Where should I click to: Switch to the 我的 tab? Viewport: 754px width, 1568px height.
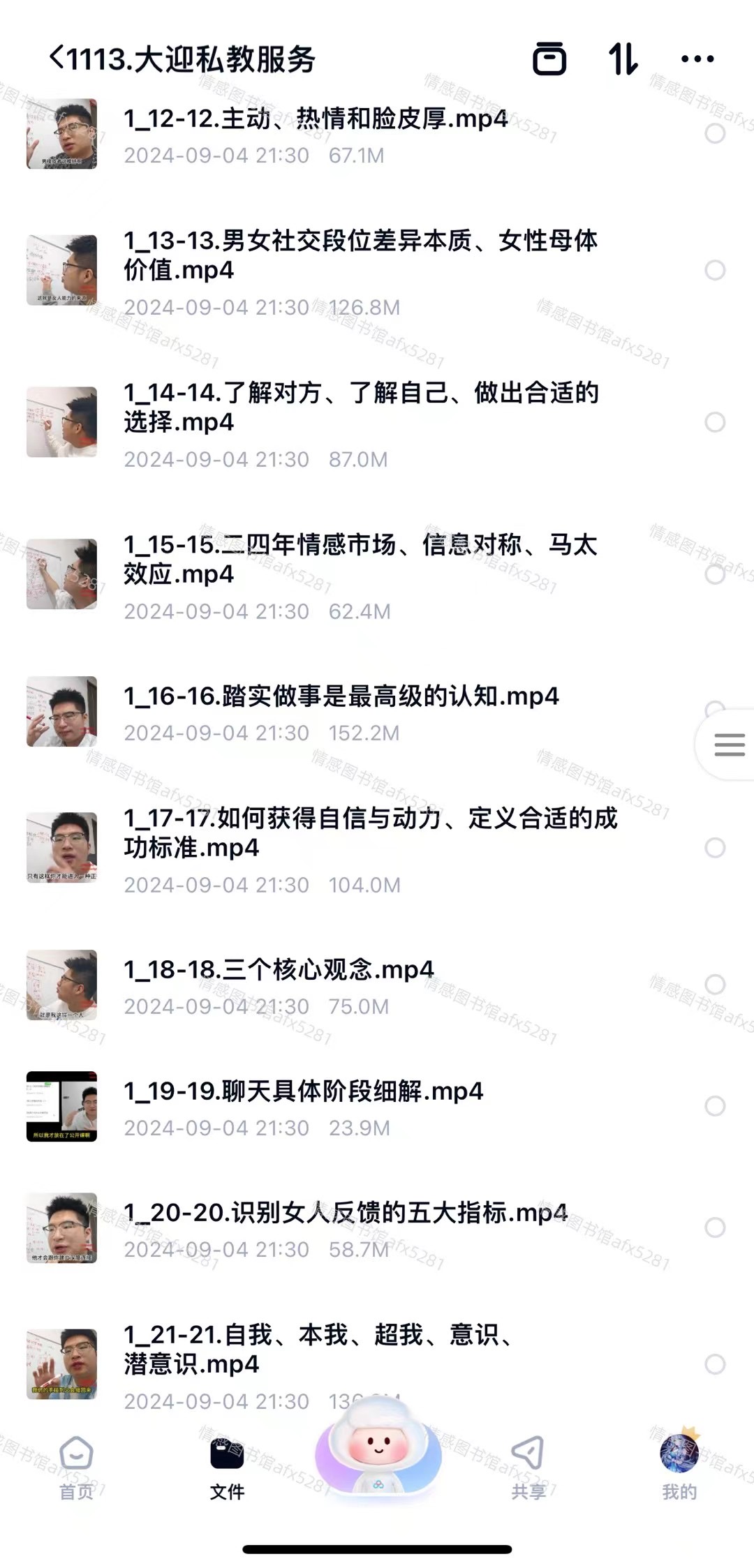point(679,1469)
